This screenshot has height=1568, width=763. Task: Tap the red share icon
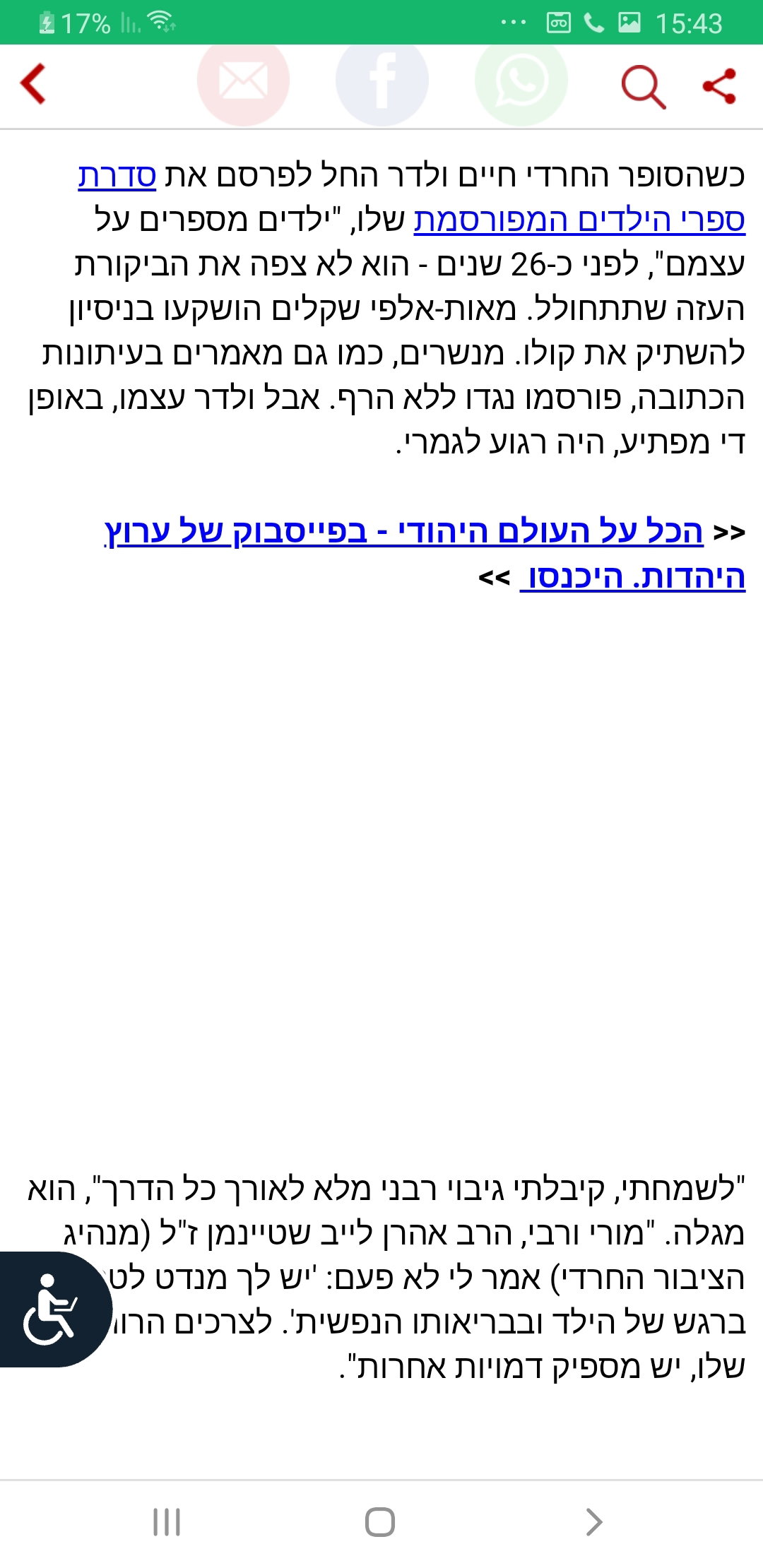[x=719, y=86]
